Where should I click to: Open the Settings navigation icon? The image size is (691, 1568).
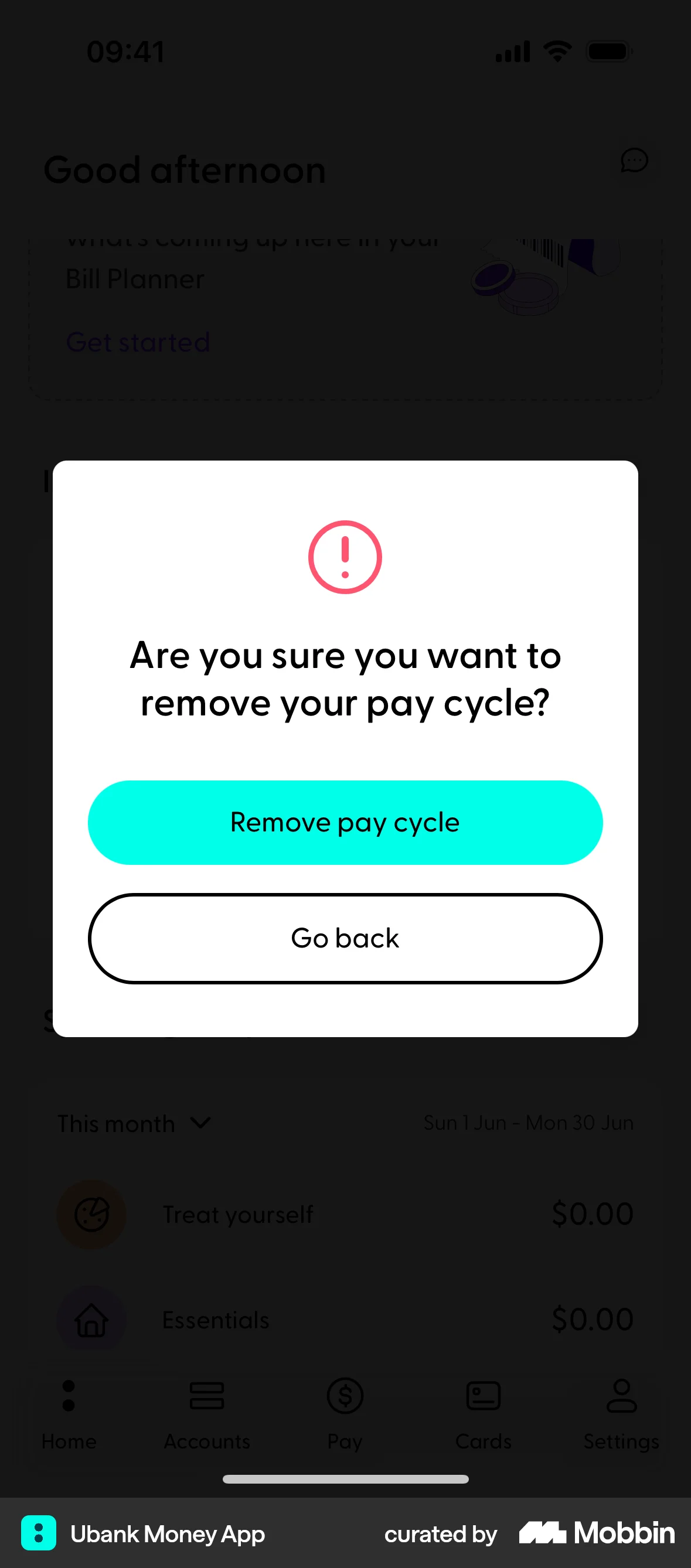622,1396
